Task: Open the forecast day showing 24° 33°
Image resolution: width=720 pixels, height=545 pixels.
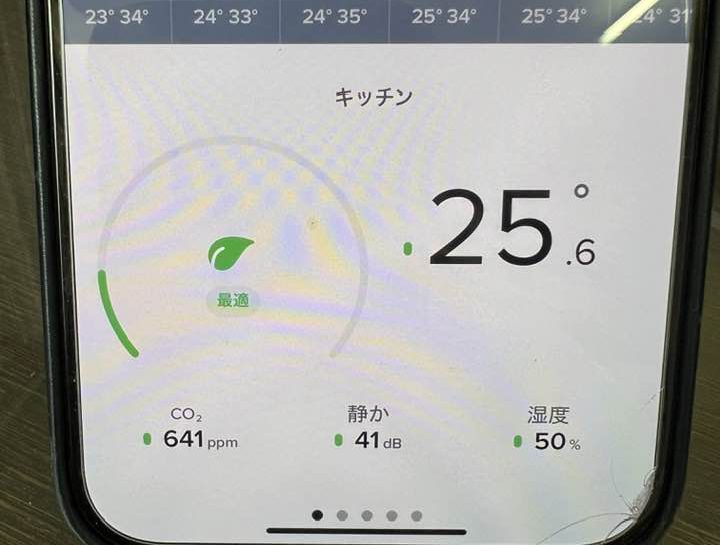Action: pyautogui.click(x=225, y=17)
